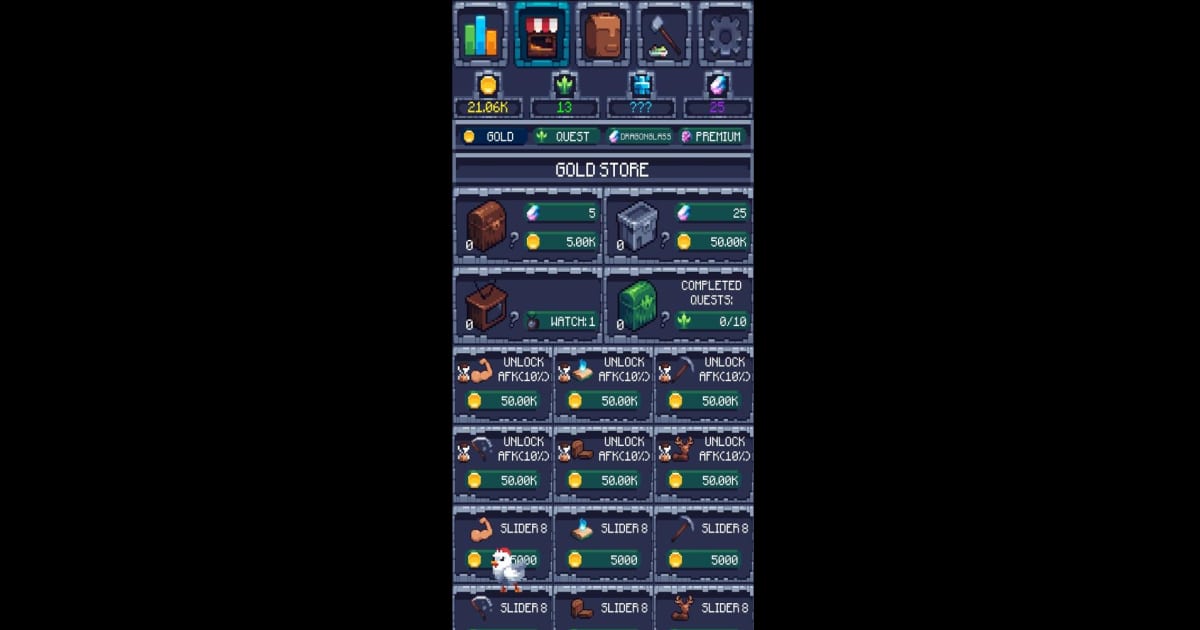The height and width of the screenshot is (630, 1200).
Task: Tap Watch: 1 for the TV chest
Action: (x=561, y=321)
